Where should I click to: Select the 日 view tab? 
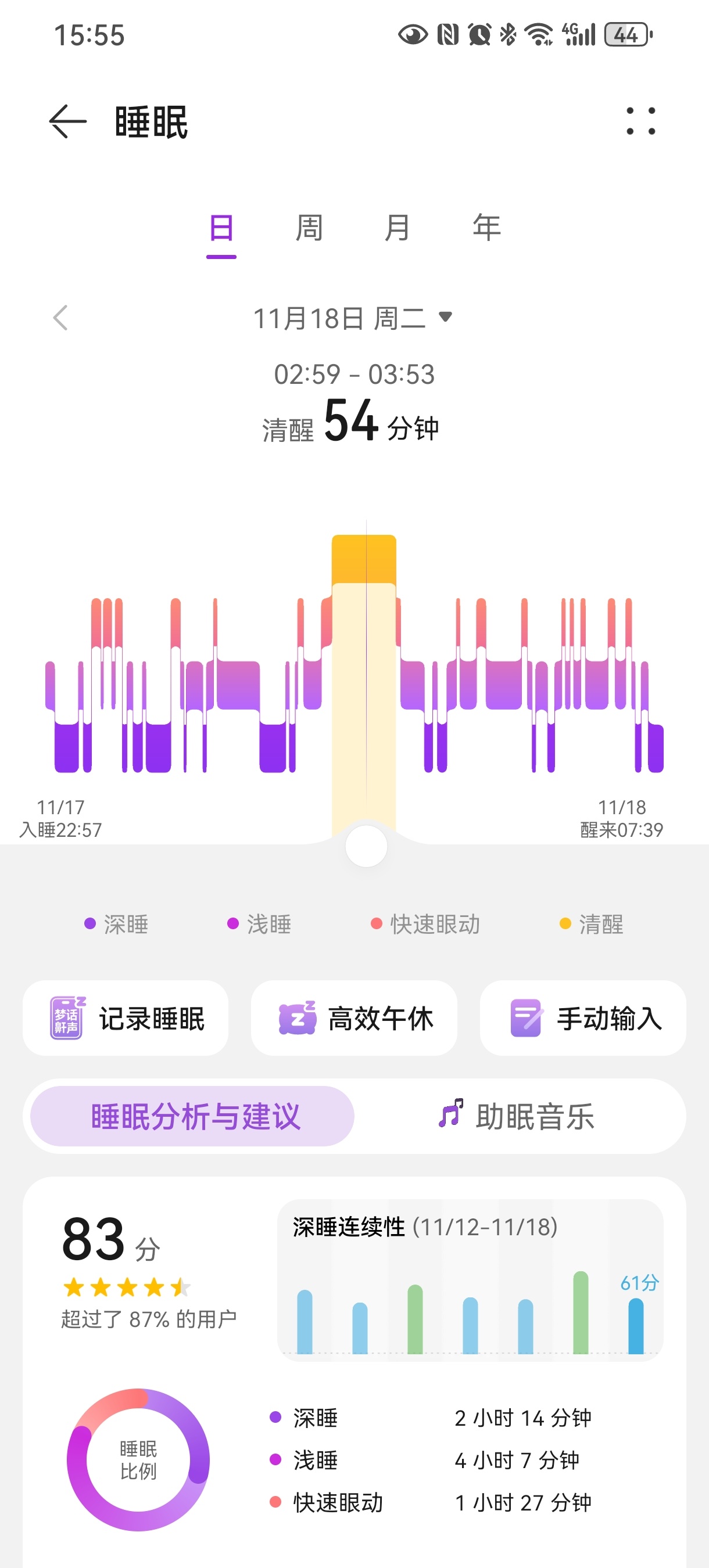point(221,229)
